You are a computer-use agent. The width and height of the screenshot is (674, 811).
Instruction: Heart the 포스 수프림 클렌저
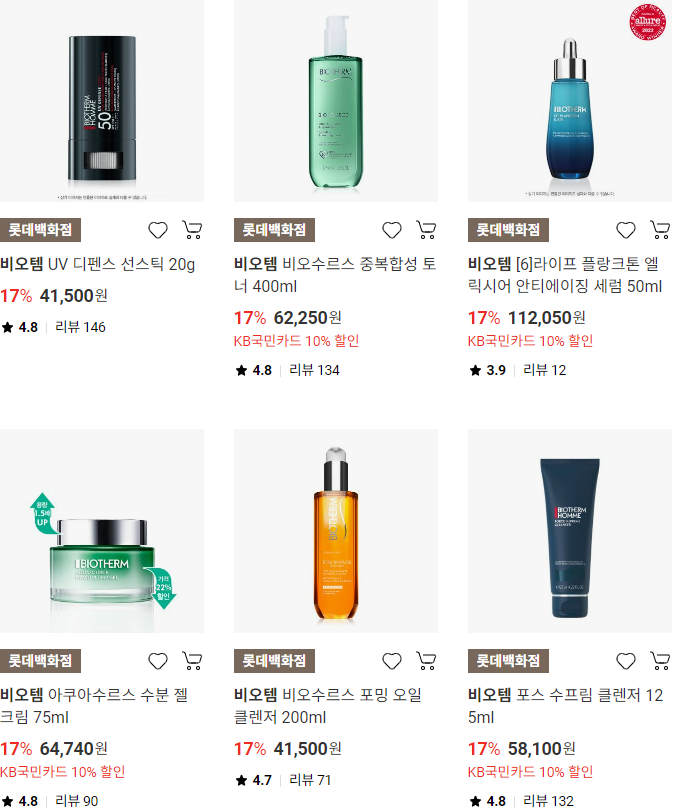click(x=626, y=661)
